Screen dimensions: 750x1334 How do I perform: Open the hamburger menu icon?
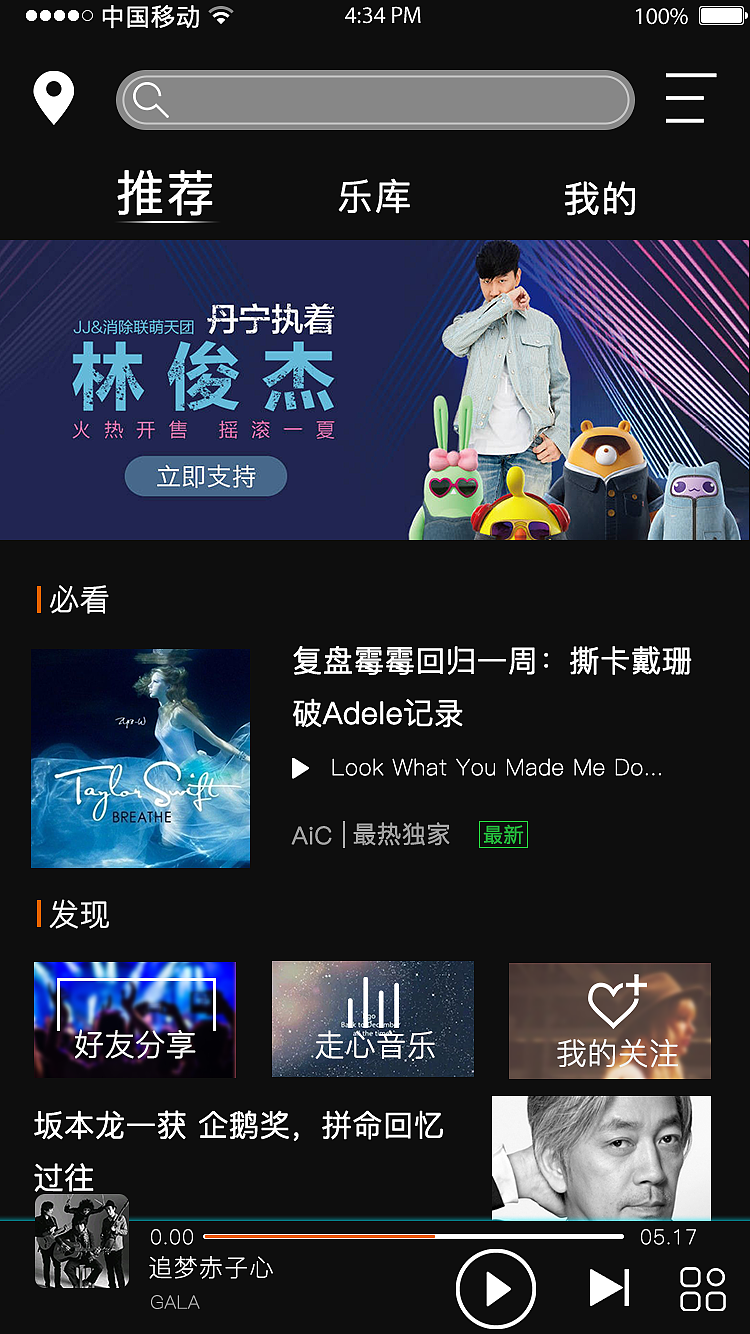click(687, 99)
